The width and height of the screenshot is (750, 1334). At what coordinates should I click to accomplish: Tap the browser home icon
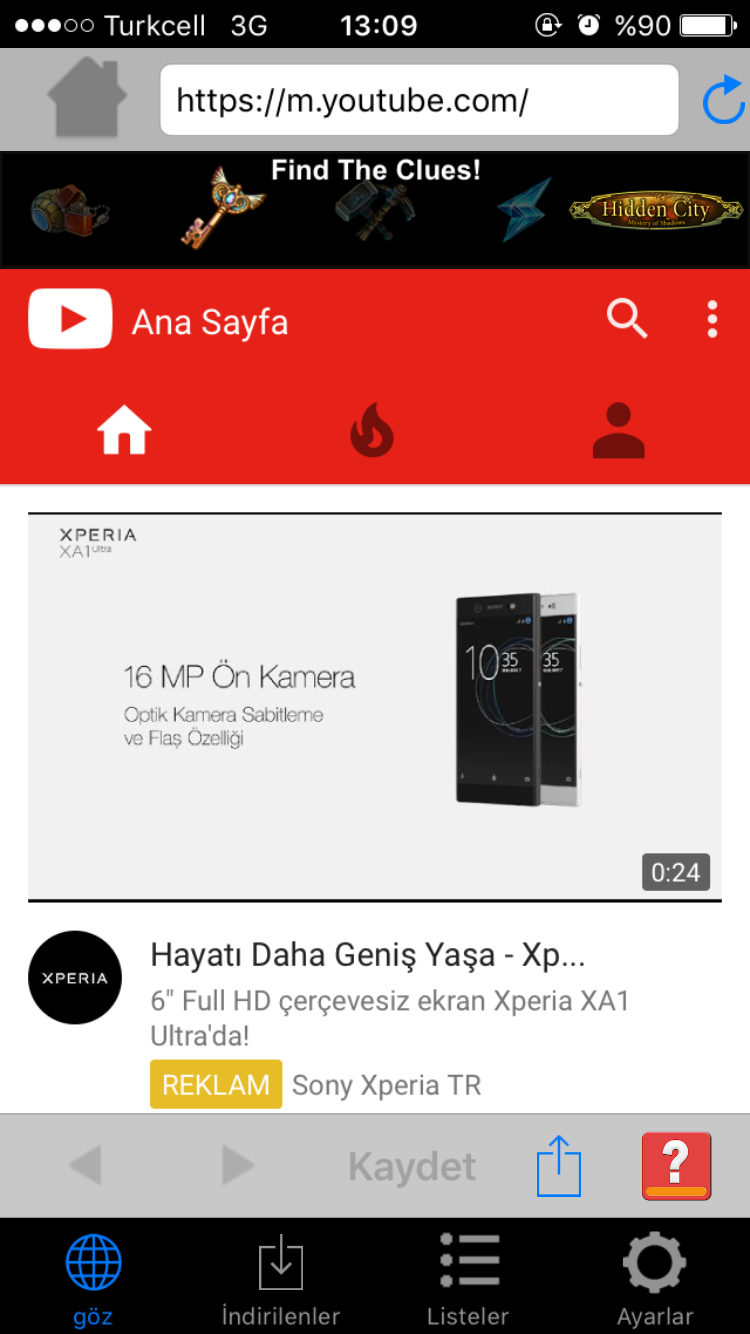87,99
